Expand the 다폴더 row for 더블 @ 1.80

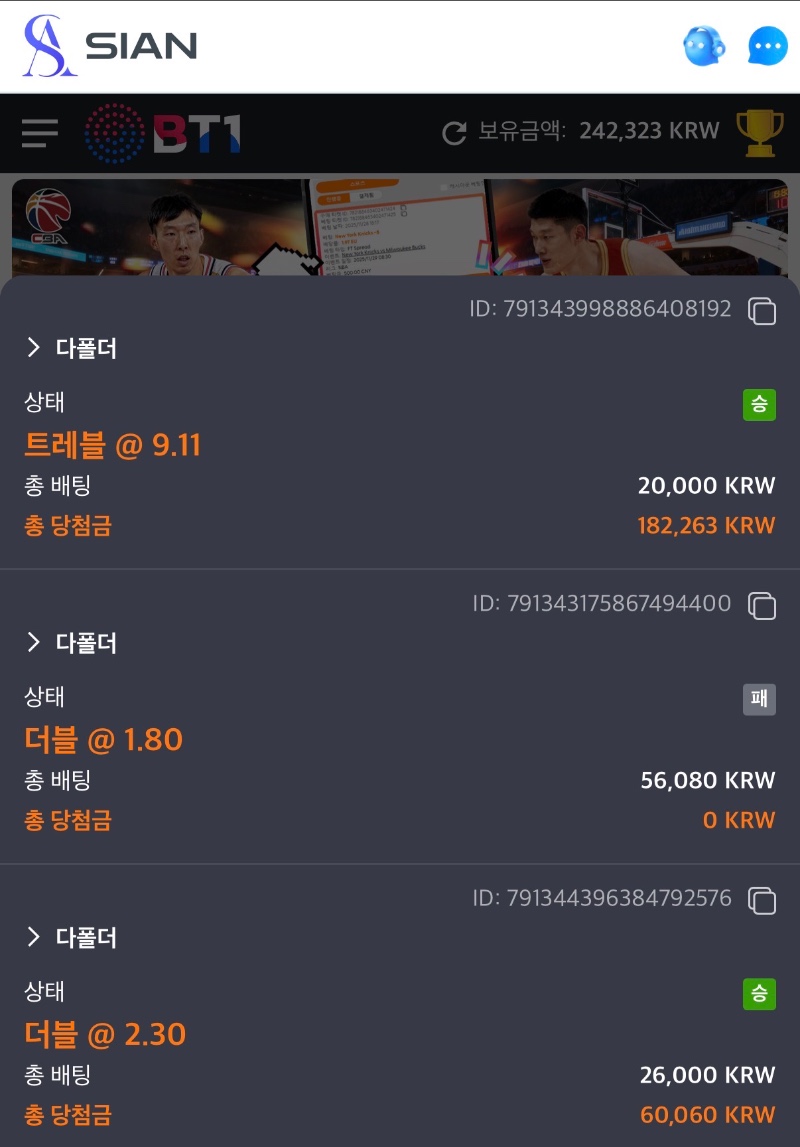coord(72,643)
